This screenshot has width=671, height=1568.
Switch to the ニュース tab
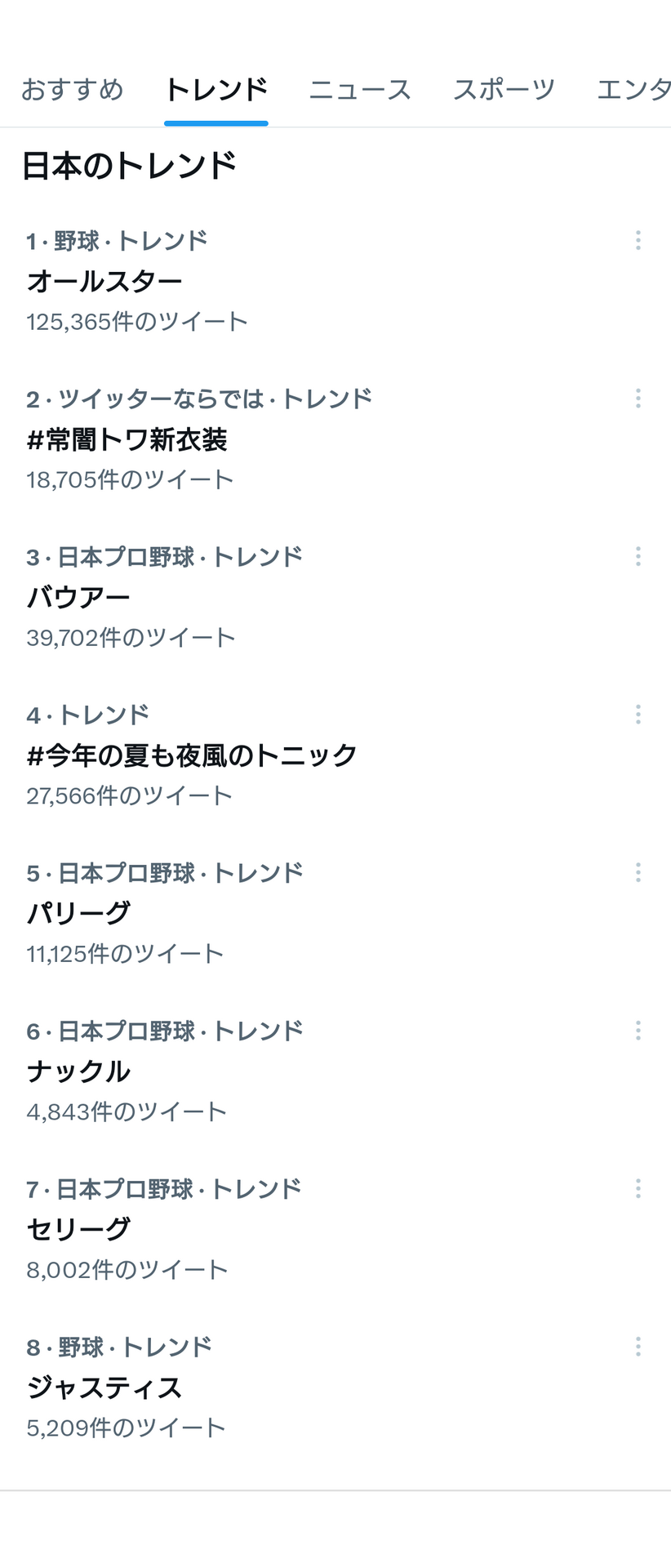359,89
